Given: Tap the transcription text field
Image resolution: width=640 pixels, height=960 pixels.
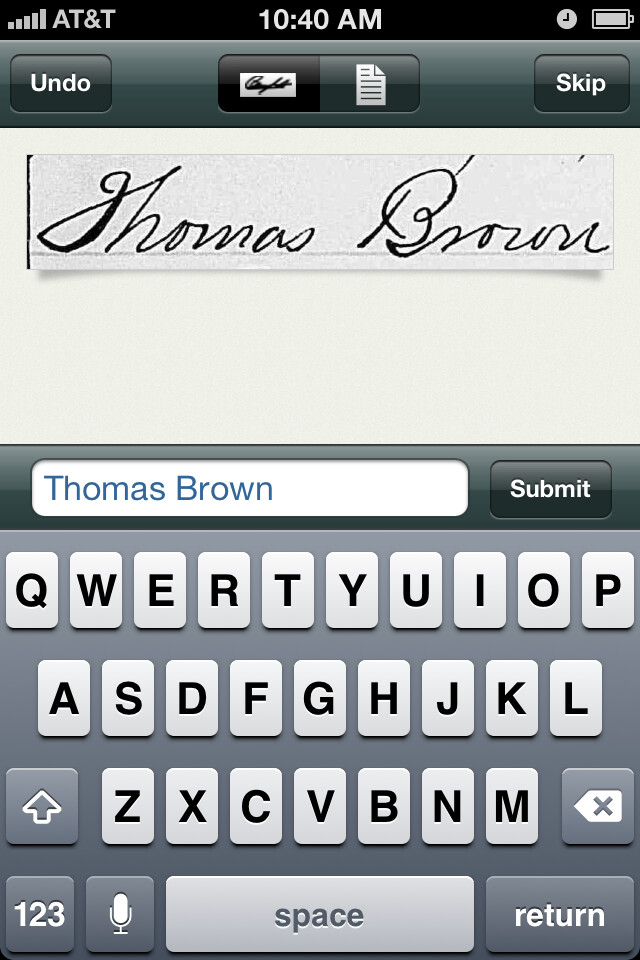Looking at the screenshot, I should click(250, 489).
